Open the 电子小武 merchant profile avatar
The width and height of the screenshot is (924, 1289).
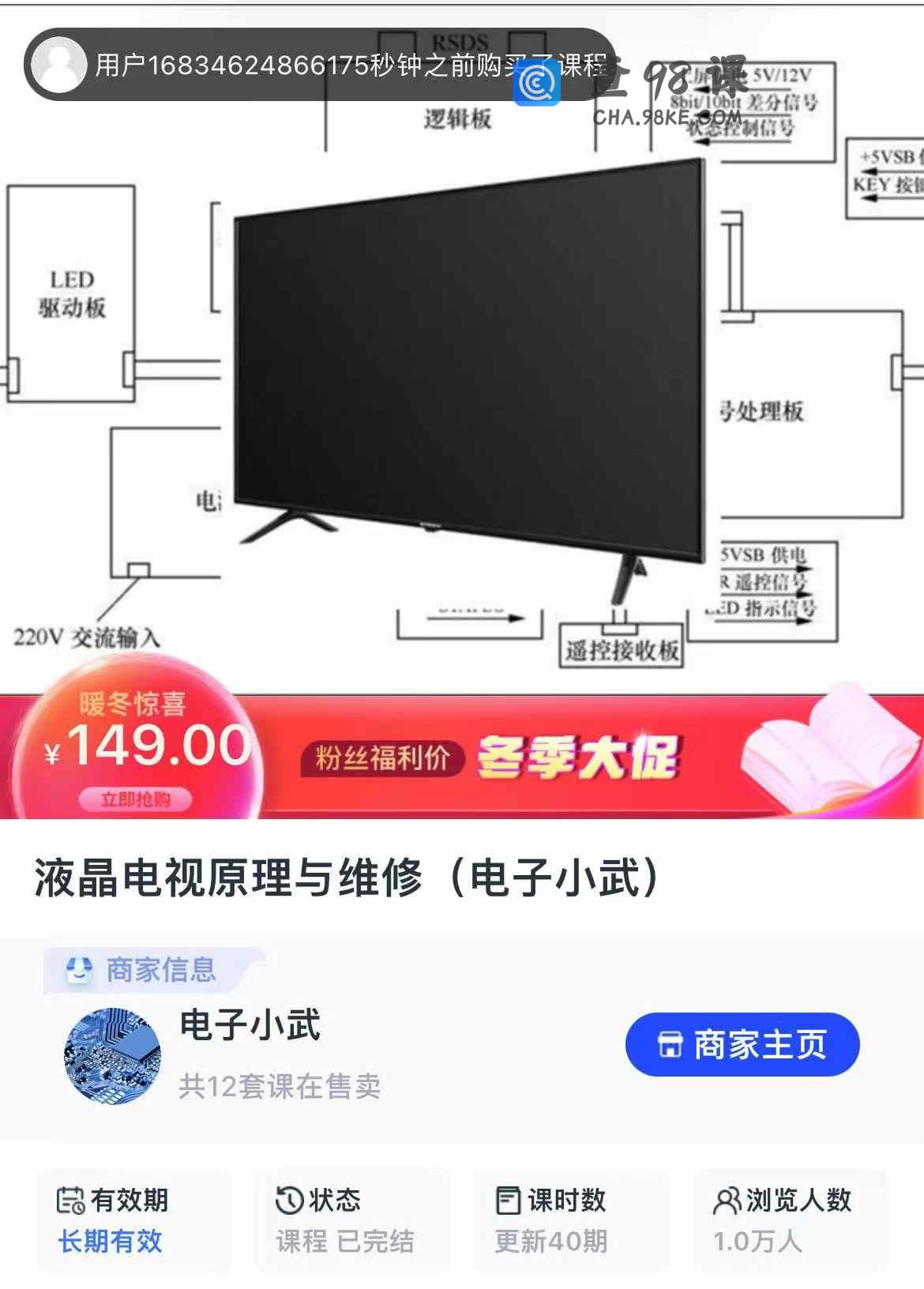tap(112, 1055)
